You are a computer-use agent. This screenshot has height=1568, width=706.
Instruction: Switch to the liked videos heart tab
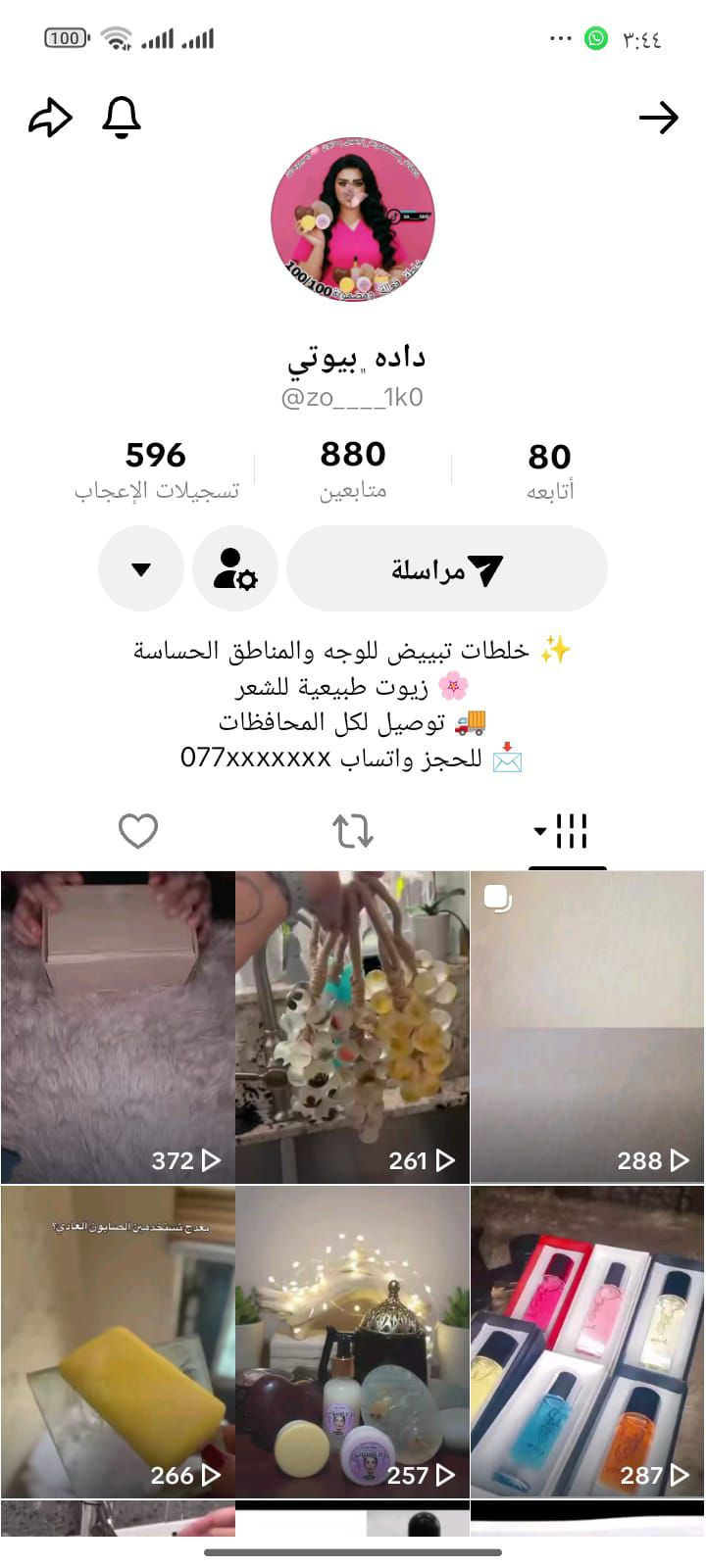coord(138,831)
